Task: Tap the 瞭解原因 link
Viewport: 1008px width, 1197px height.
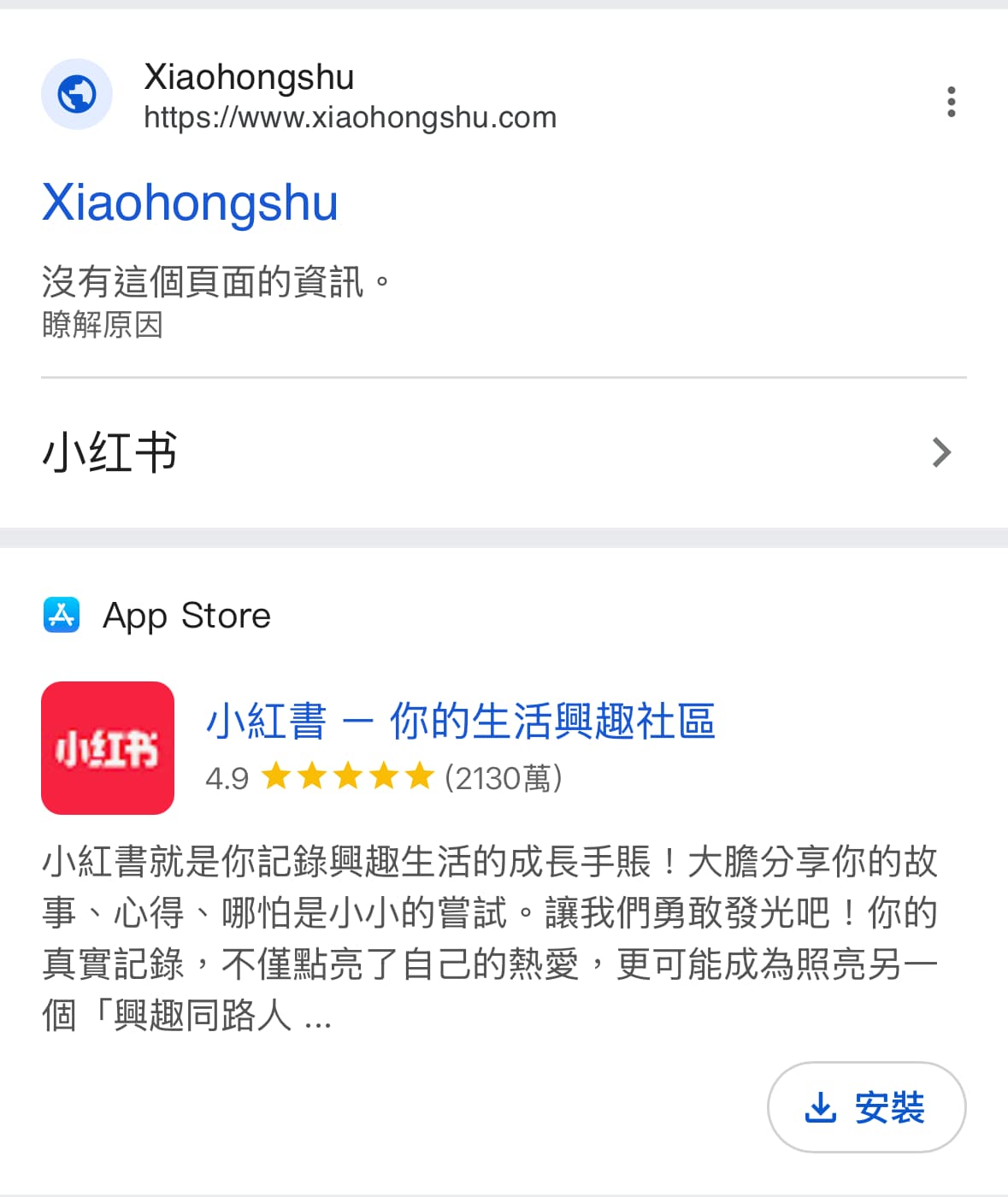Action: [103, 325]
